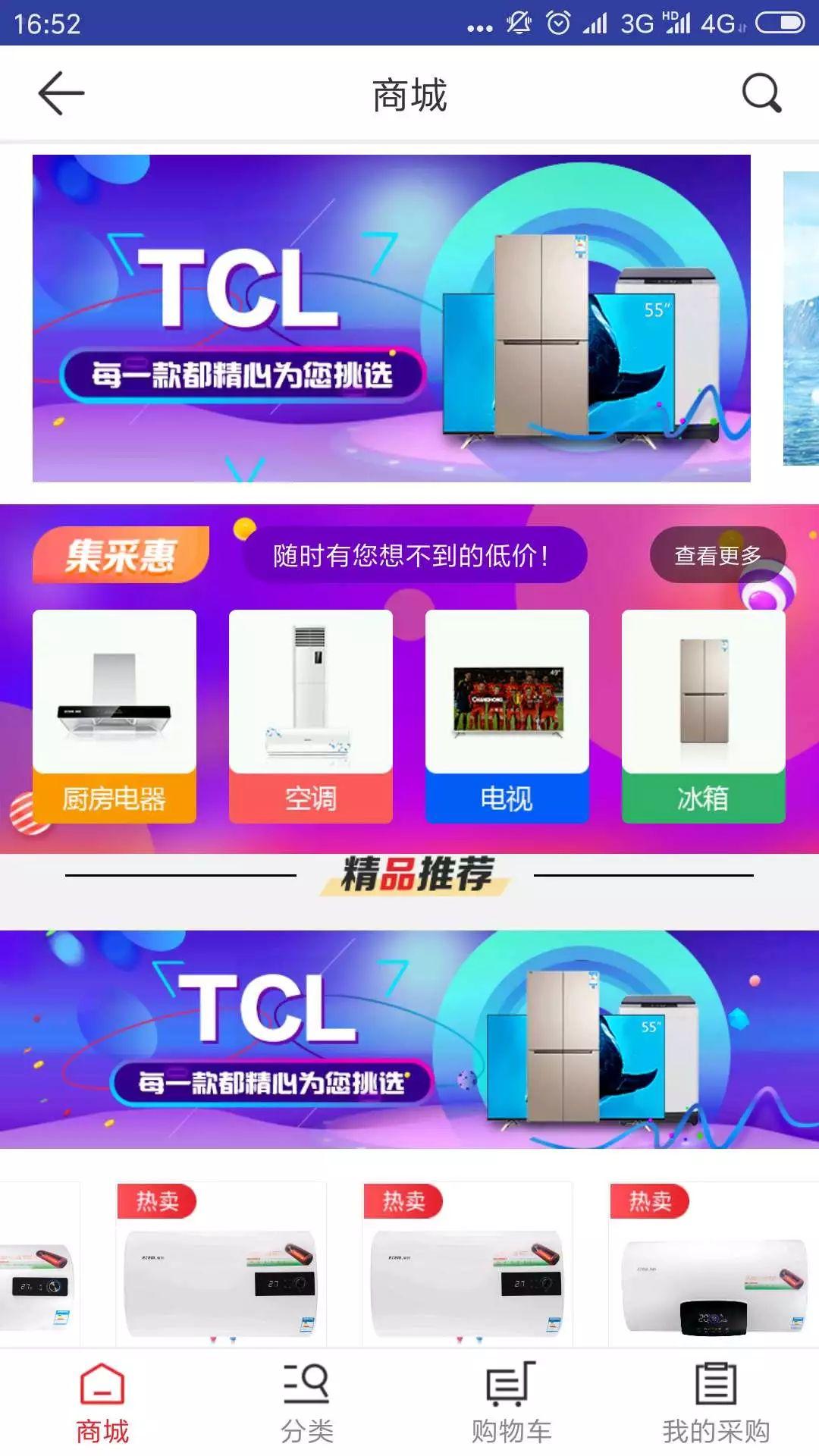Go to the 我的采购 tab
Image resolution: width=819 pixels, height=1456 pixels.
click(717, 1402)
